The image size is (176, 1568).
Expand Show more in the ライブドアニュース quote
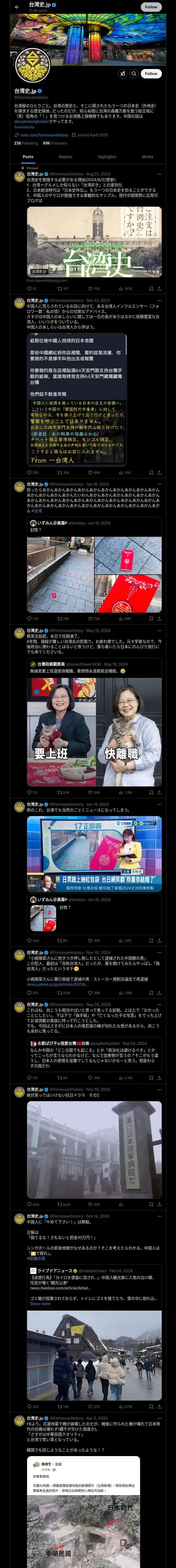(40, 1303)
